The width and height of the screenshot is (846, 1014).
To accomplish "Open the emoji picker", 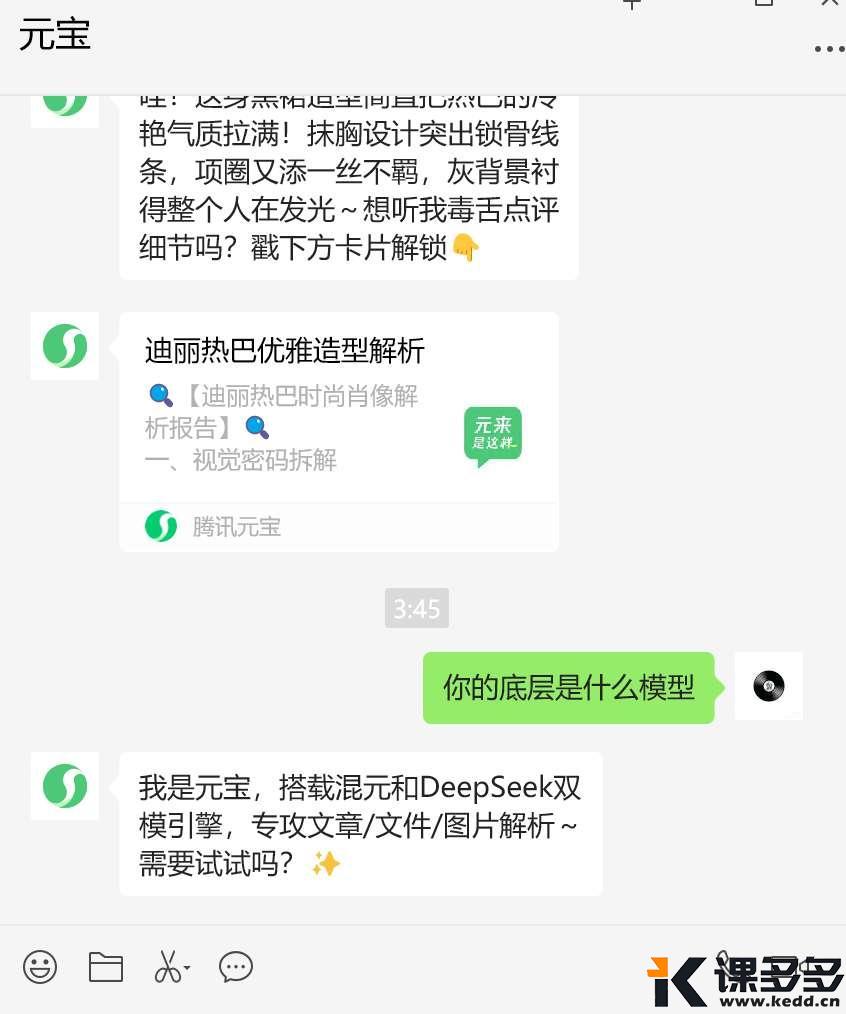I will tap(39, 967).
